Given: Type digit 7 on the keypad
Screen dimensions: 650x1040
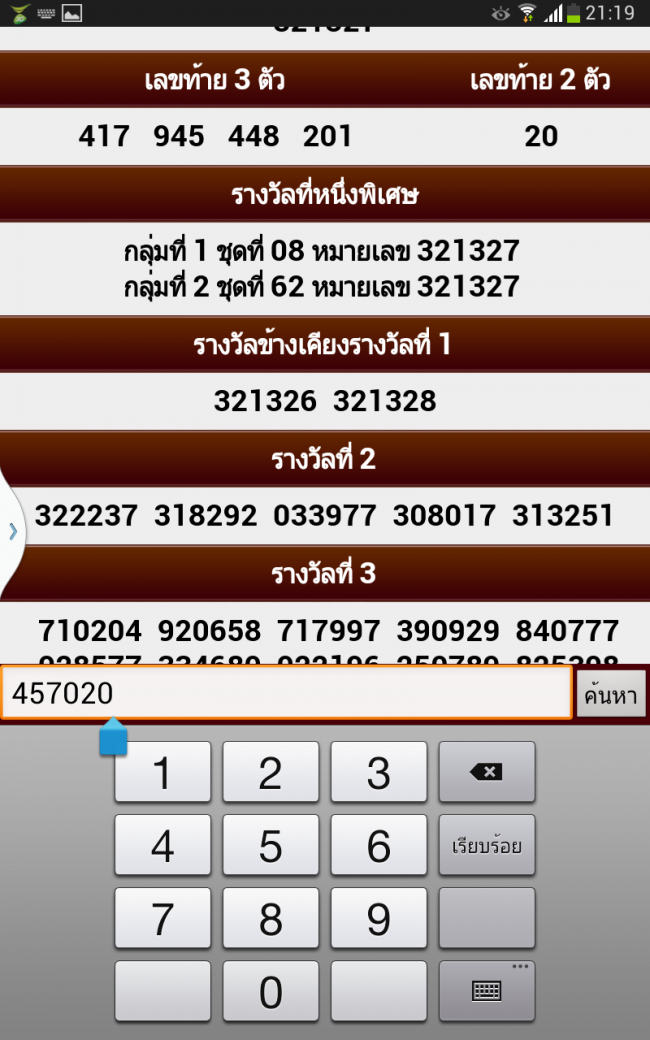Looking at the screenshot, I should point(162,919).
